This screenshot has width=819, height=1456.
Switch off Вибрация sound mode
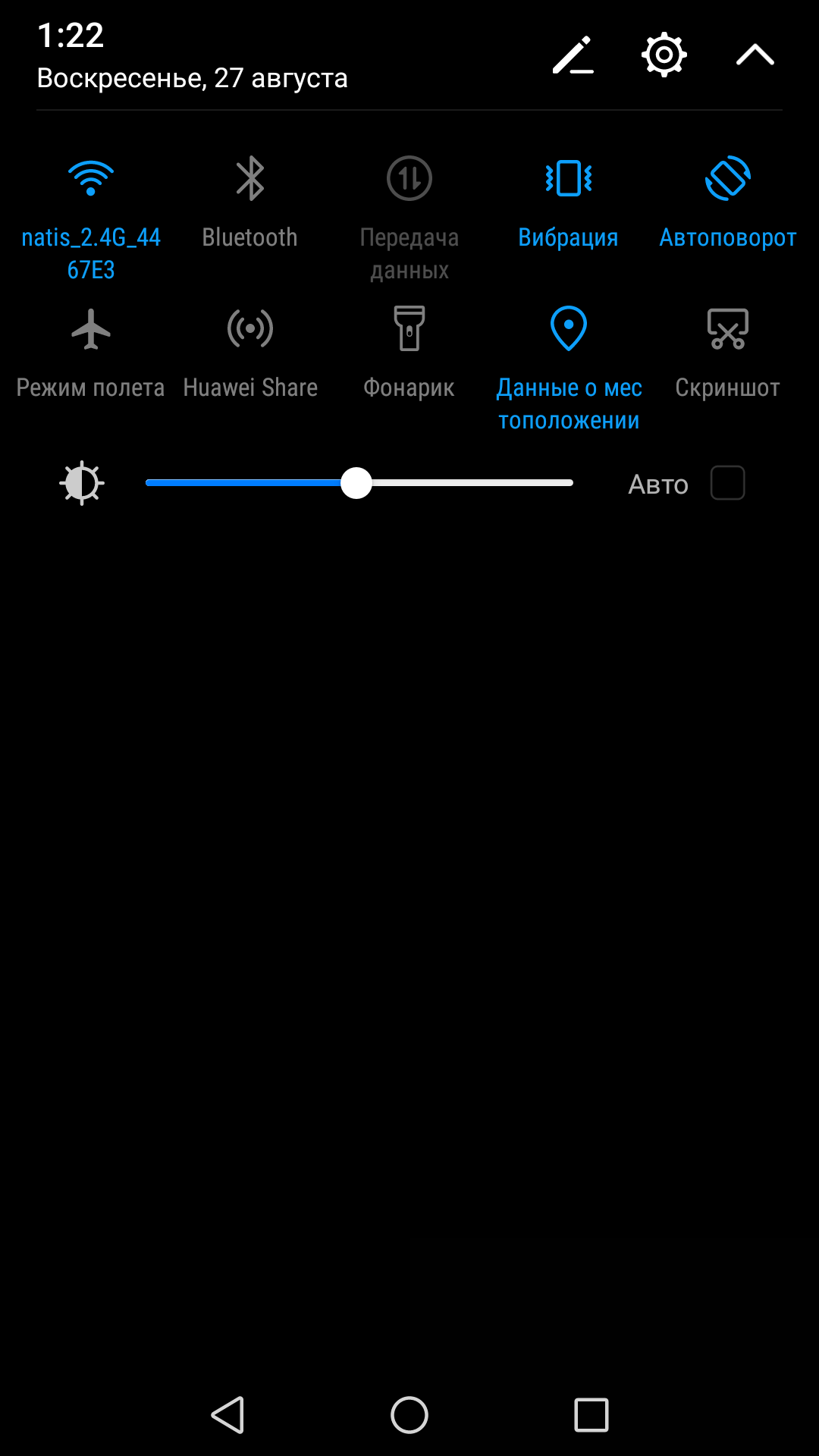click(569, 179)
